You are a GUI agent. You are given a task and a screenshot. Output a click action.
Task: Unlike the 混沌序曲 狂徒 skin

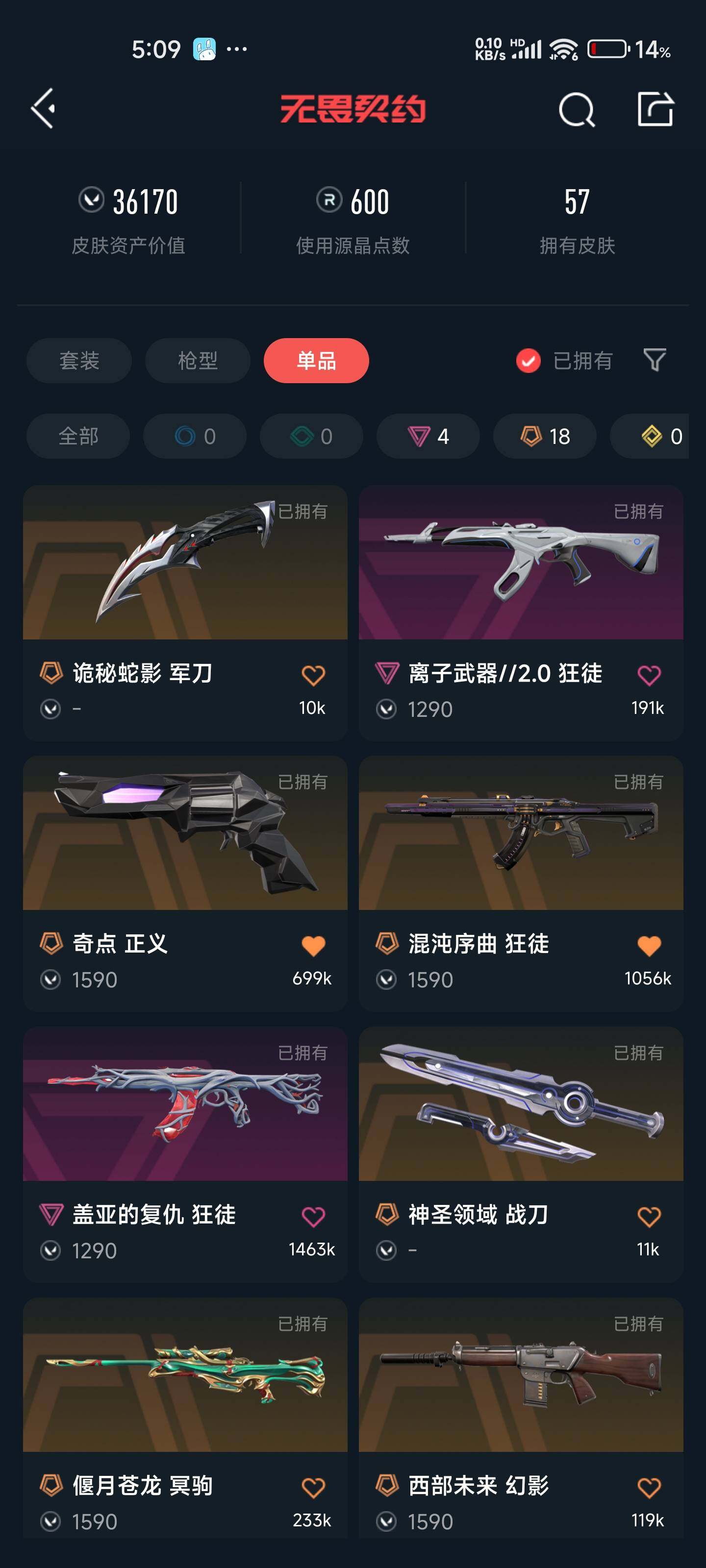(649, 945)
